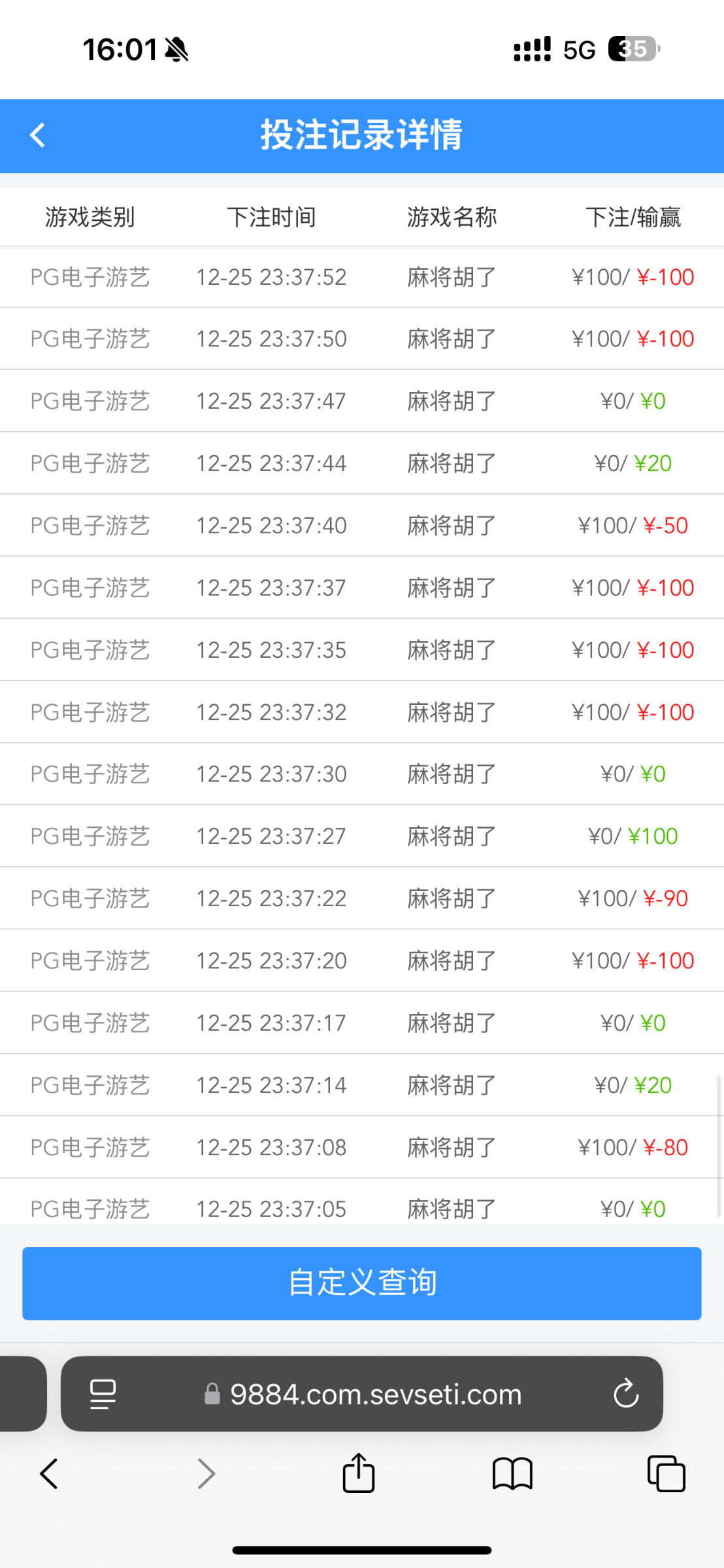The image size is (724, 1568).
Task: Navigate back in the browser toolbar
Action: (49, 1474)
